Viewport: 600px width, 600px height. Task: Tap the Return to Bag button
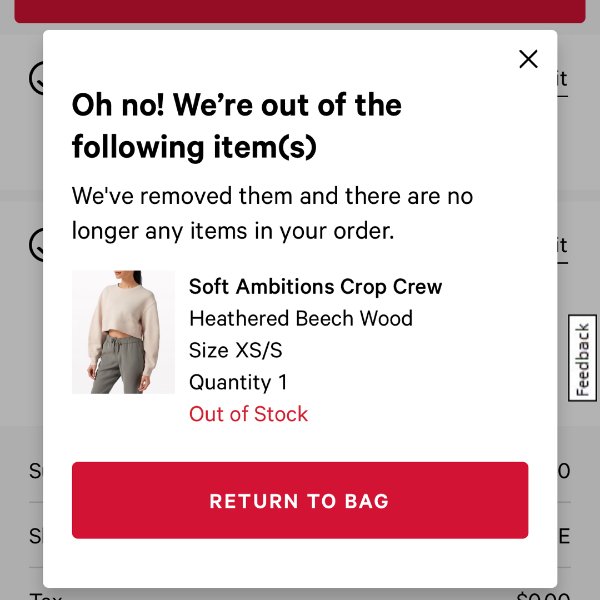click(299, 501)
